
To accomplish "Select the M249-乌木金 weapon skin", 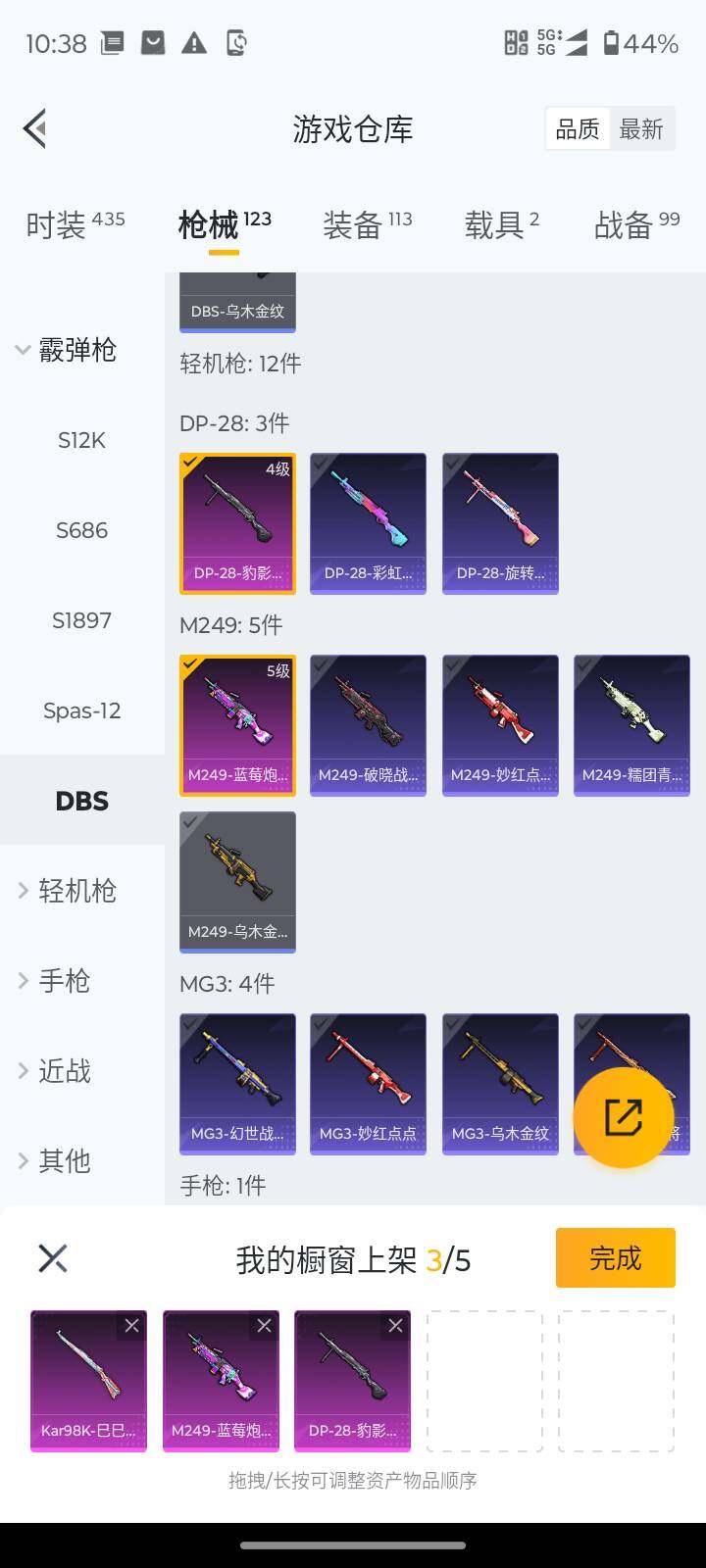I will (236, 882).
